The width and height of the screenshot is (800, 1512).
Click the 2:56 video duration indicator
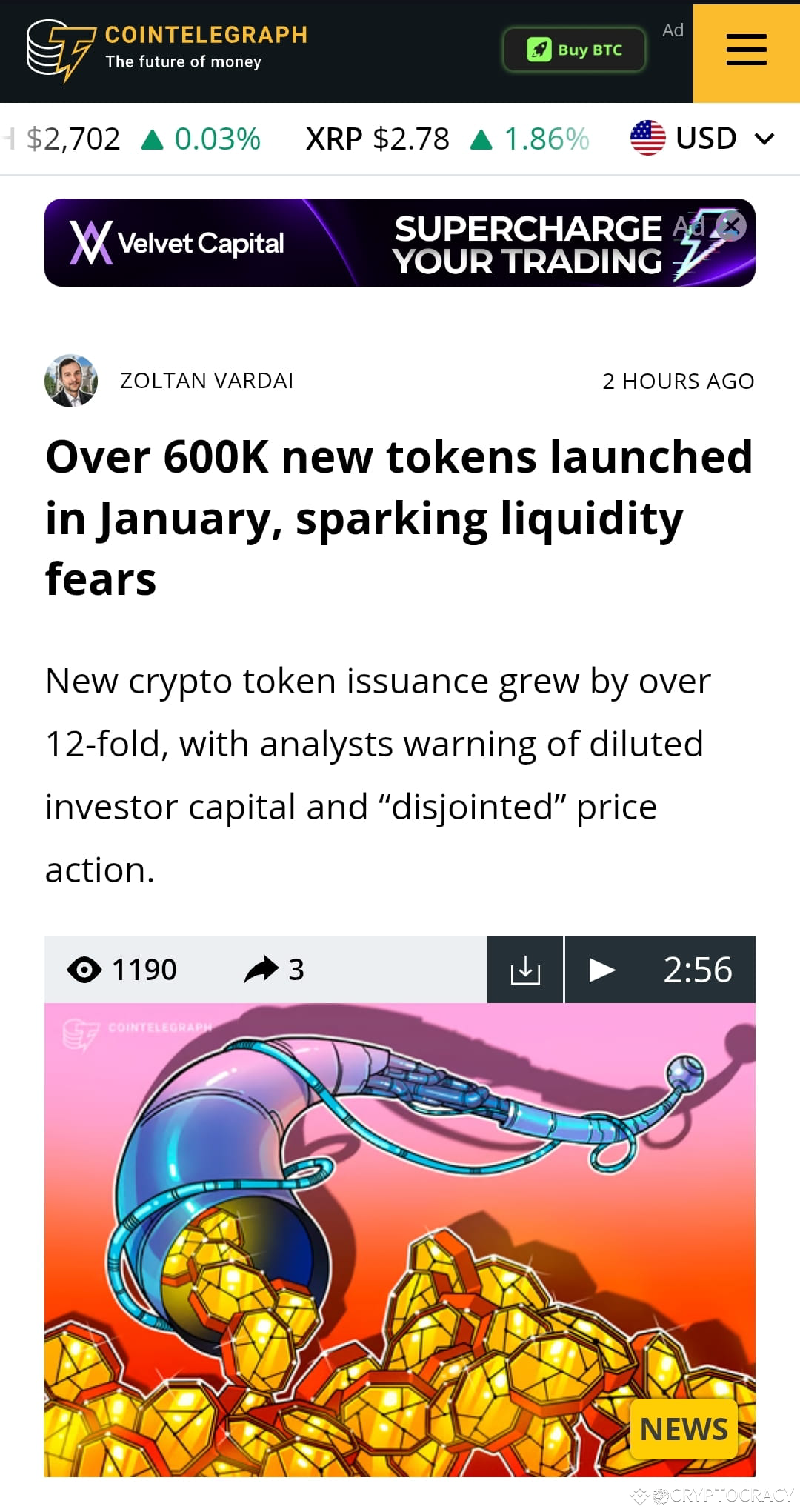coord(699,969)
